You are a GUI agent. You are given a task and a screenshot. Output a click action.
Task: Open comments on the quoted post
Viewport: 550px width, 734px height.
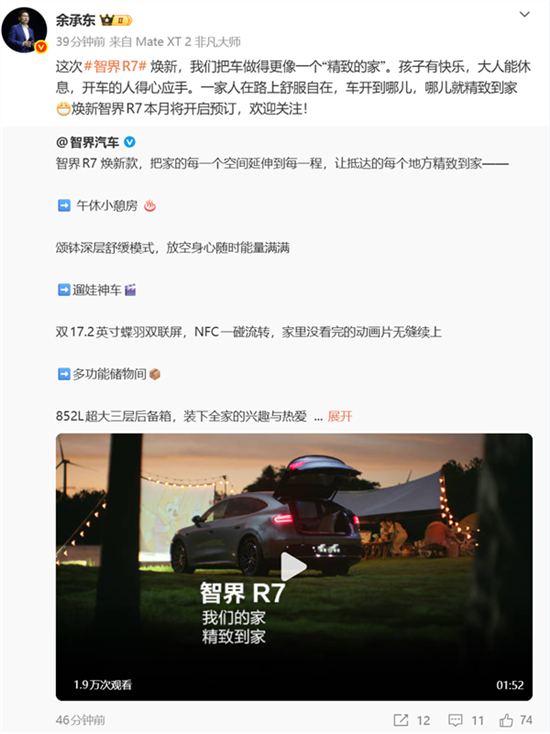pyautogui.click(x=466, y=720)
